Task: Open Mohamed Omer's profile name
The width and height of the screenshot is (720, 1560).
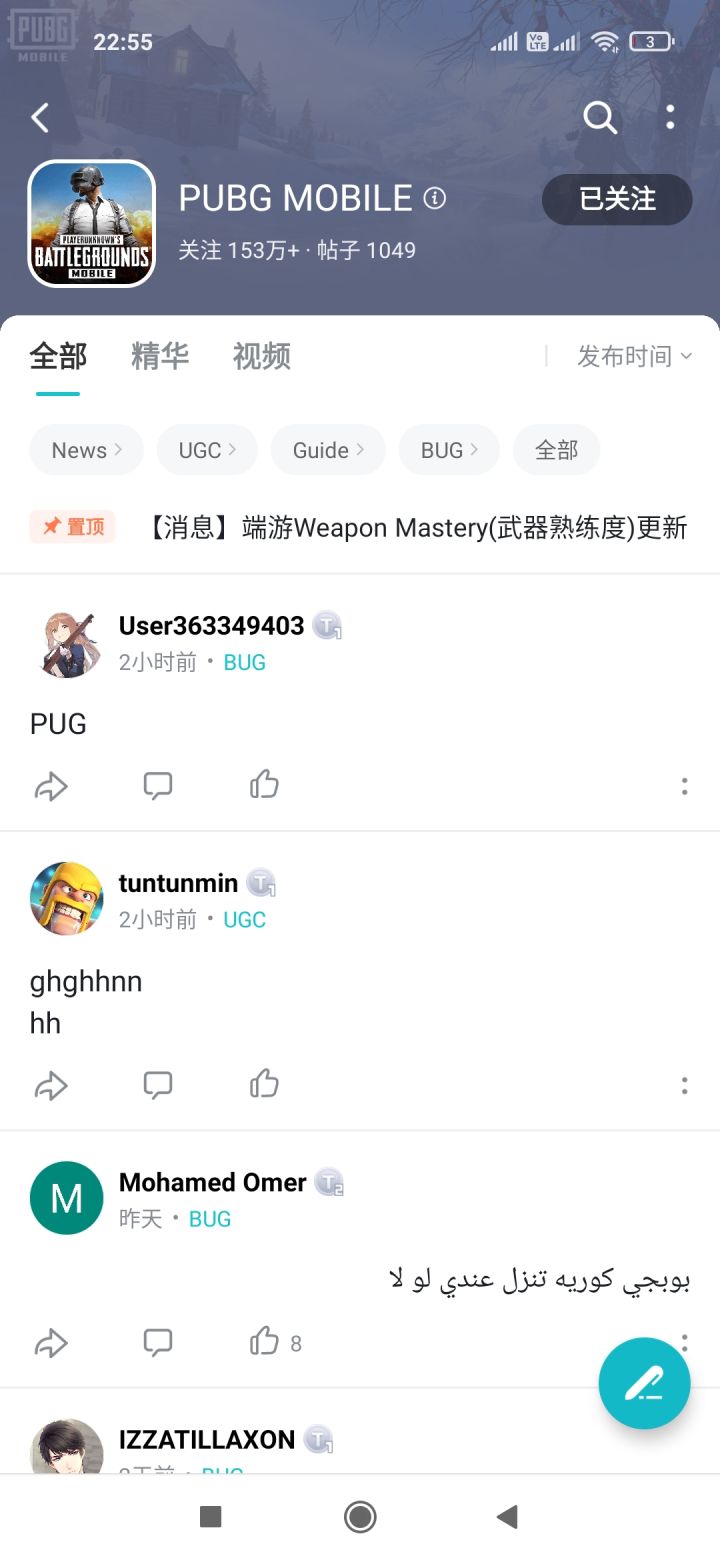Action: click(x=212, y=1182)
